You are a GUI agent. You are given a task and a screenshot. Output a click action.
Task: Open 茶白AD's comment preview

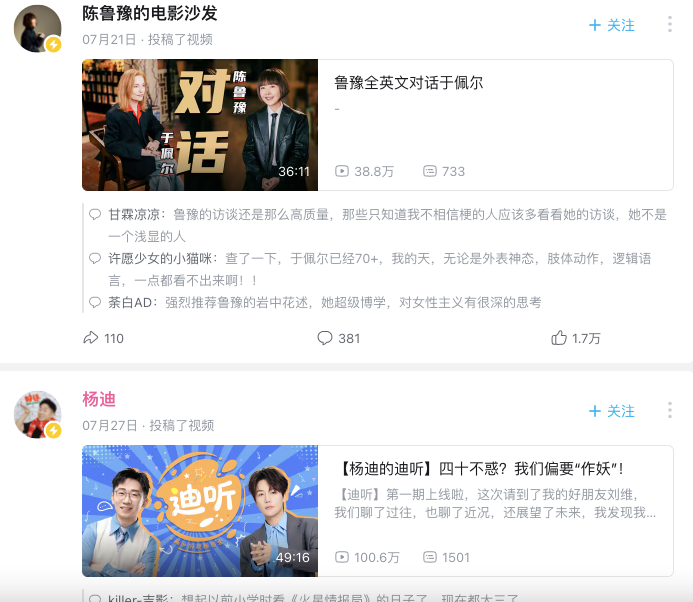click(315, 303)
